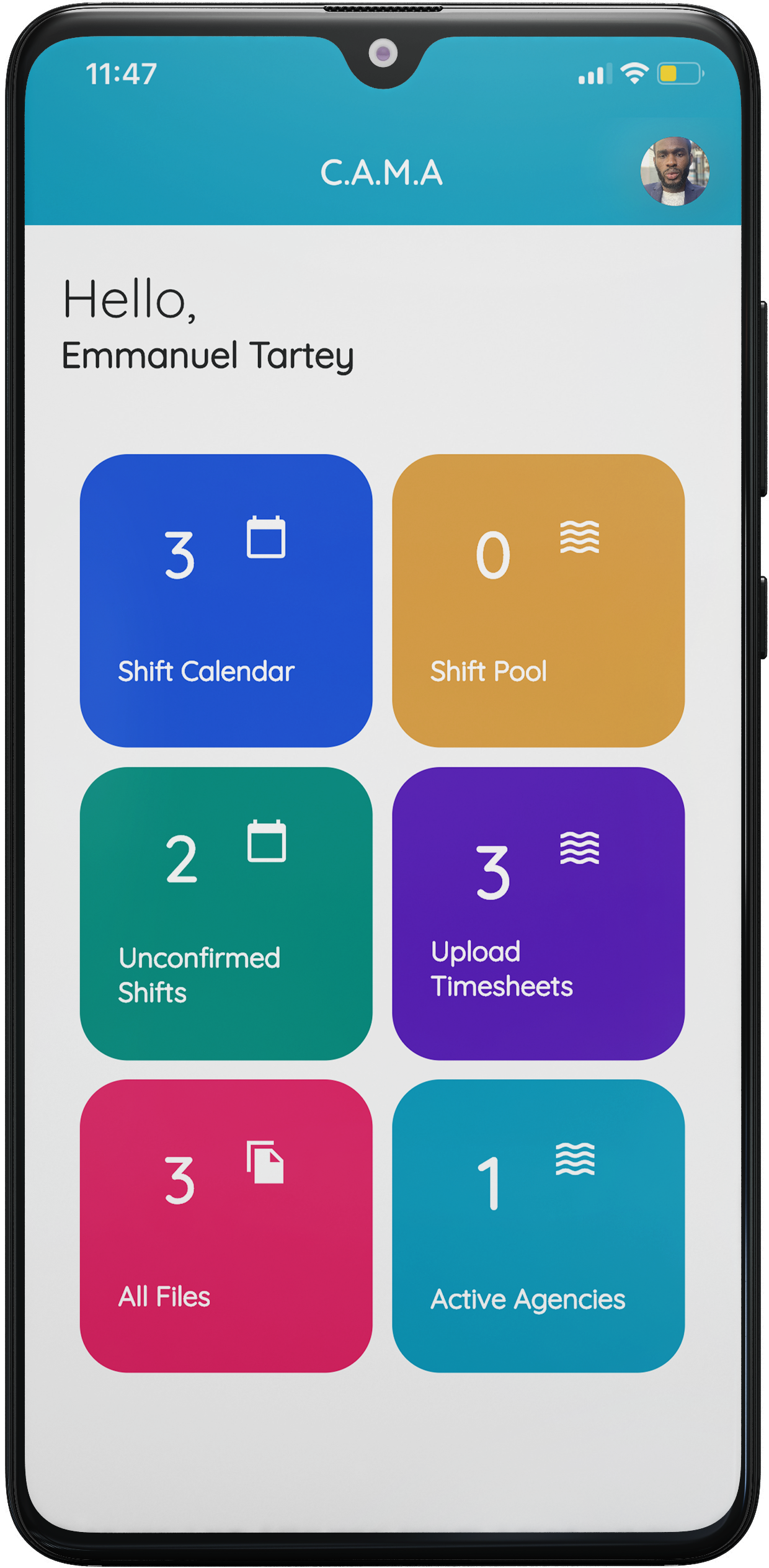This screenshot has height=1568, width=769.
Task: Open the profile avatar in the header
Action: tap(674, 171)
